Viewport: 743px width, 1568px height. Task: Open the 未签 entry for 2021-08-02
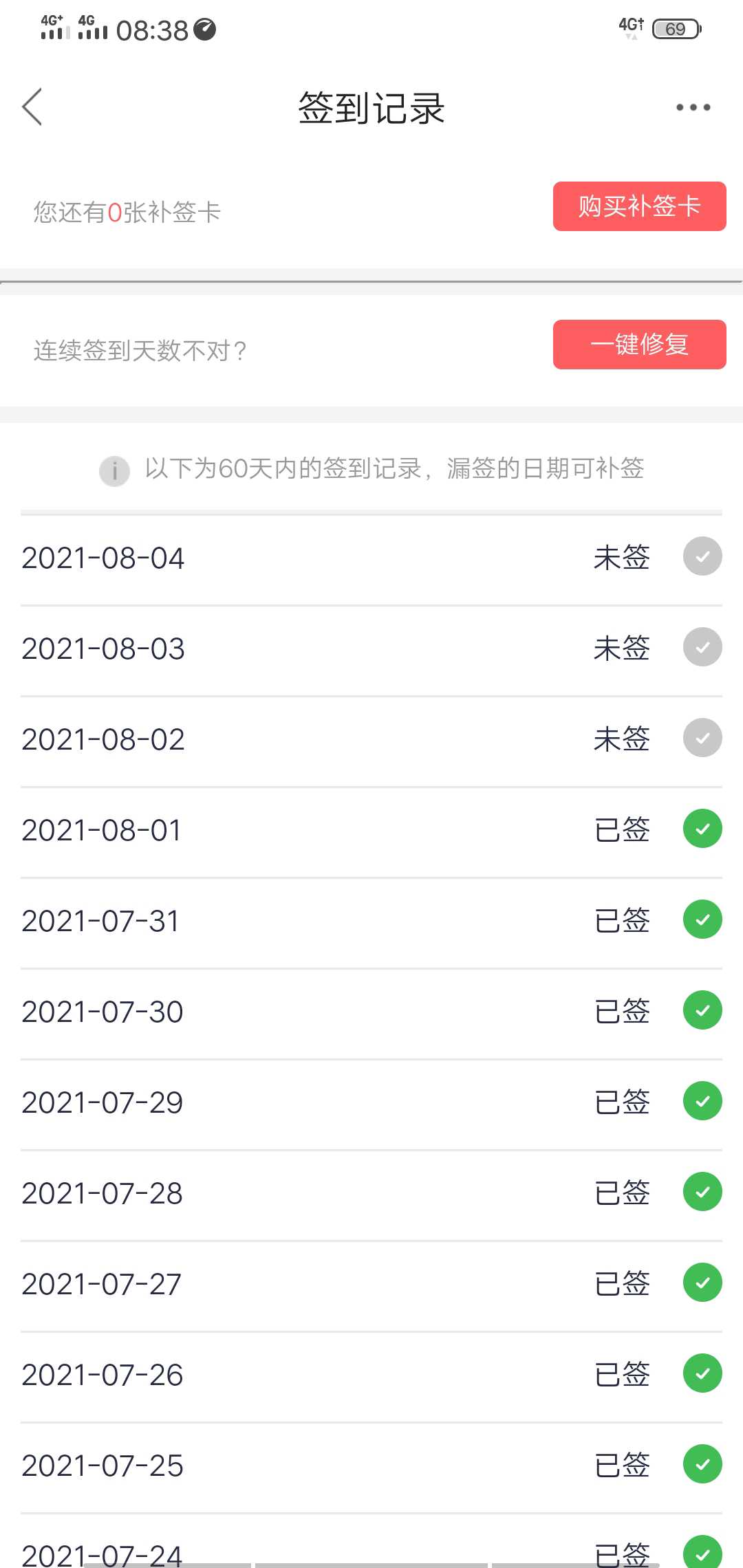tap(371, 739)
